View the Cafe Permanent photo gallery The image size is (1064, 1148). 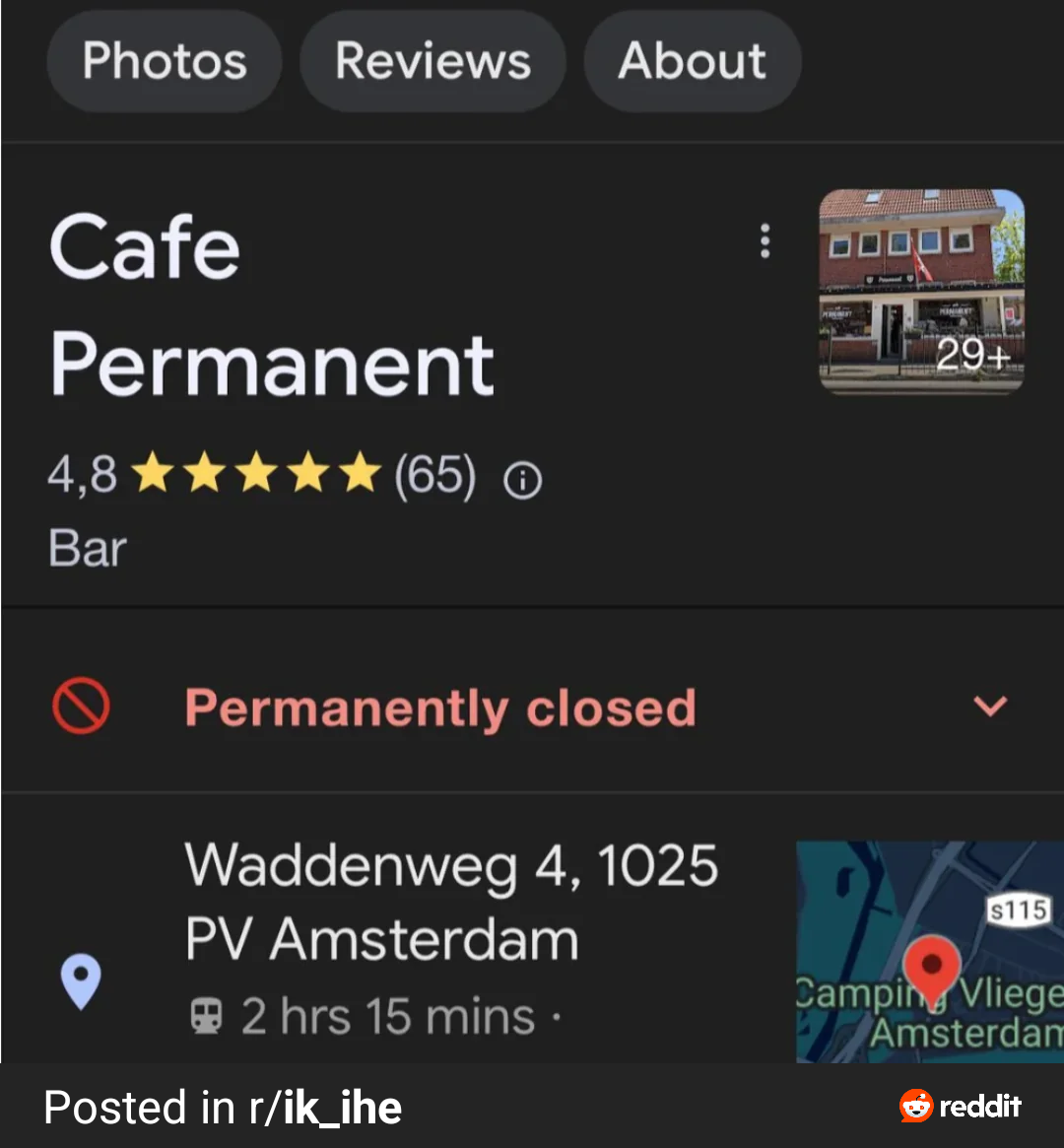point(921,292)
